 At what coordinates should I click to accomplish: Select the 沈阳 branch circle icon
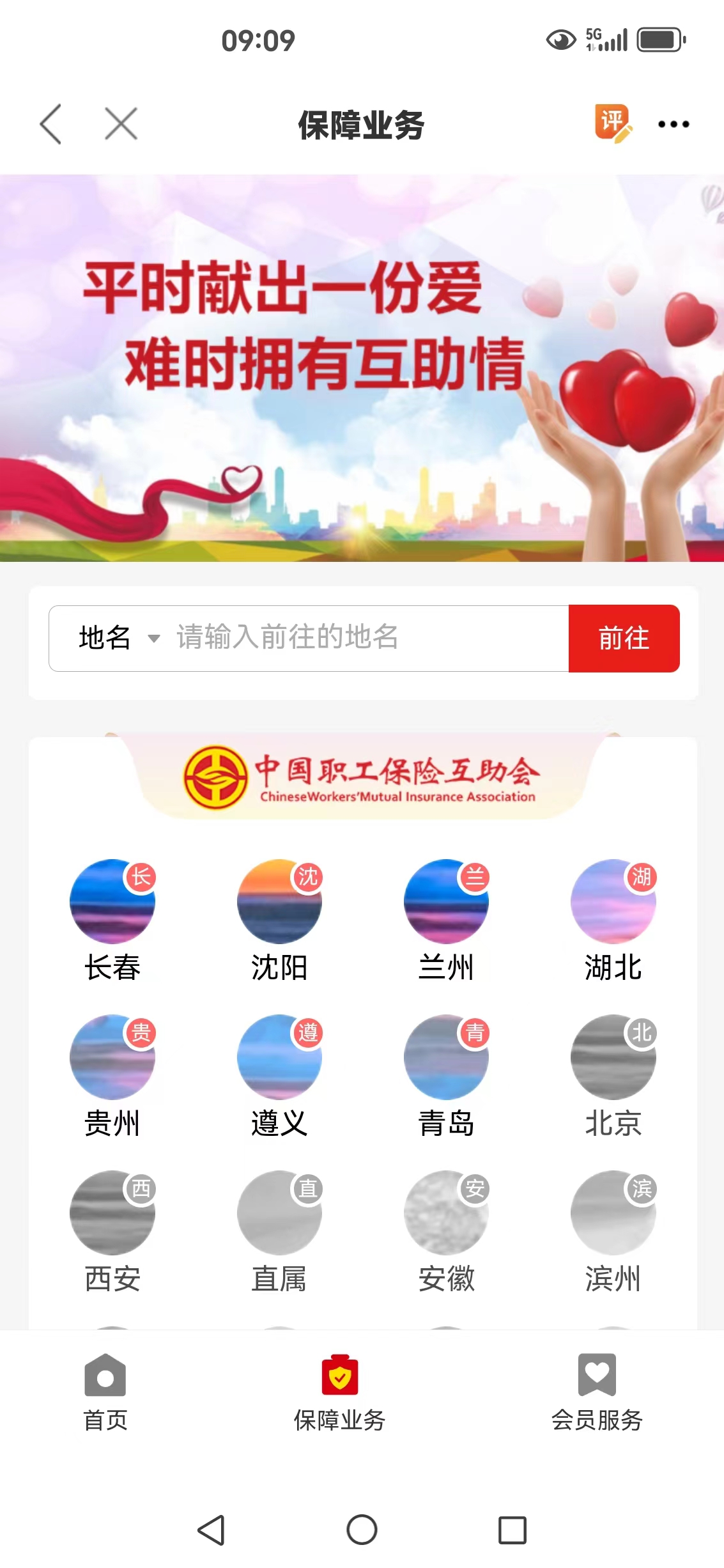click(x=279, y=901)
